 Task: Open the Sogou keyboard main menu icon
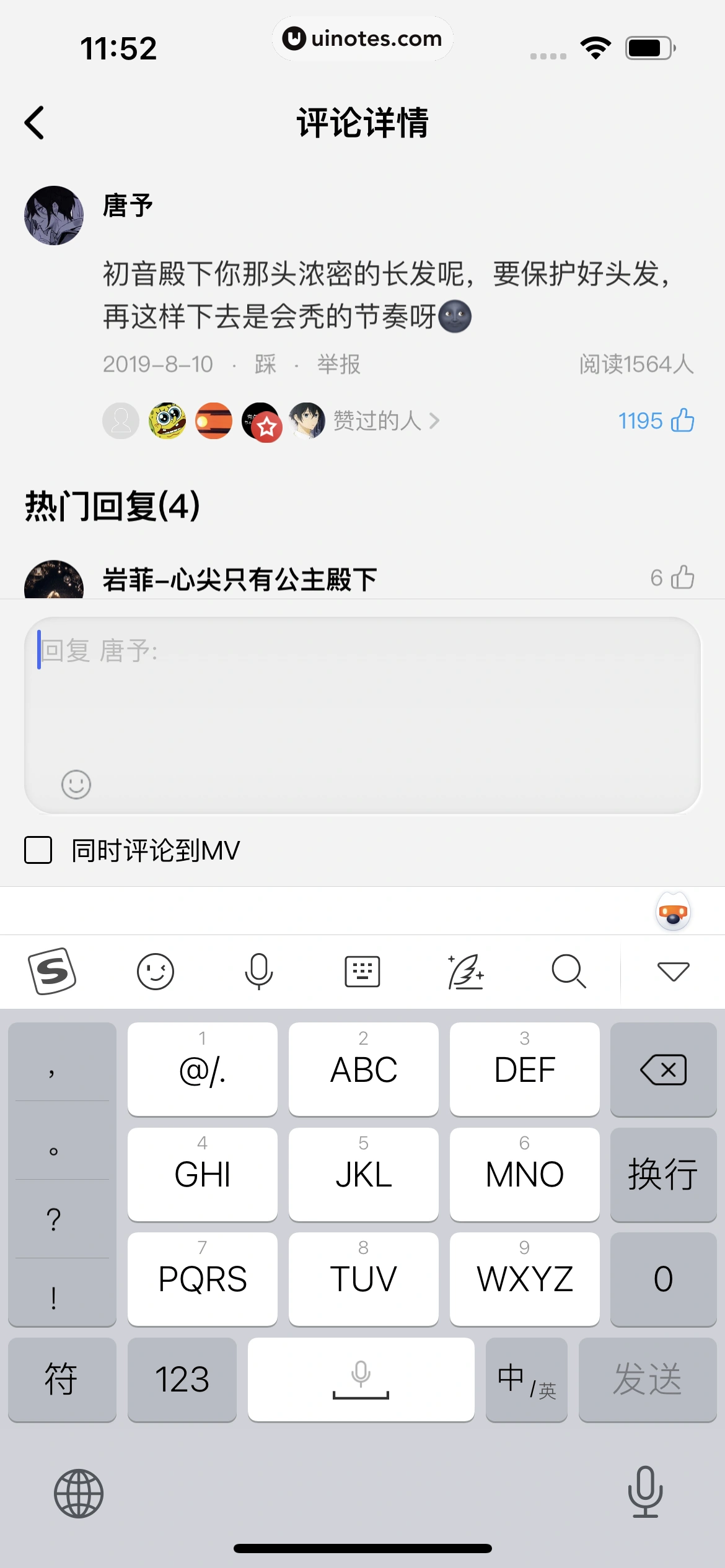coord(53,970)
